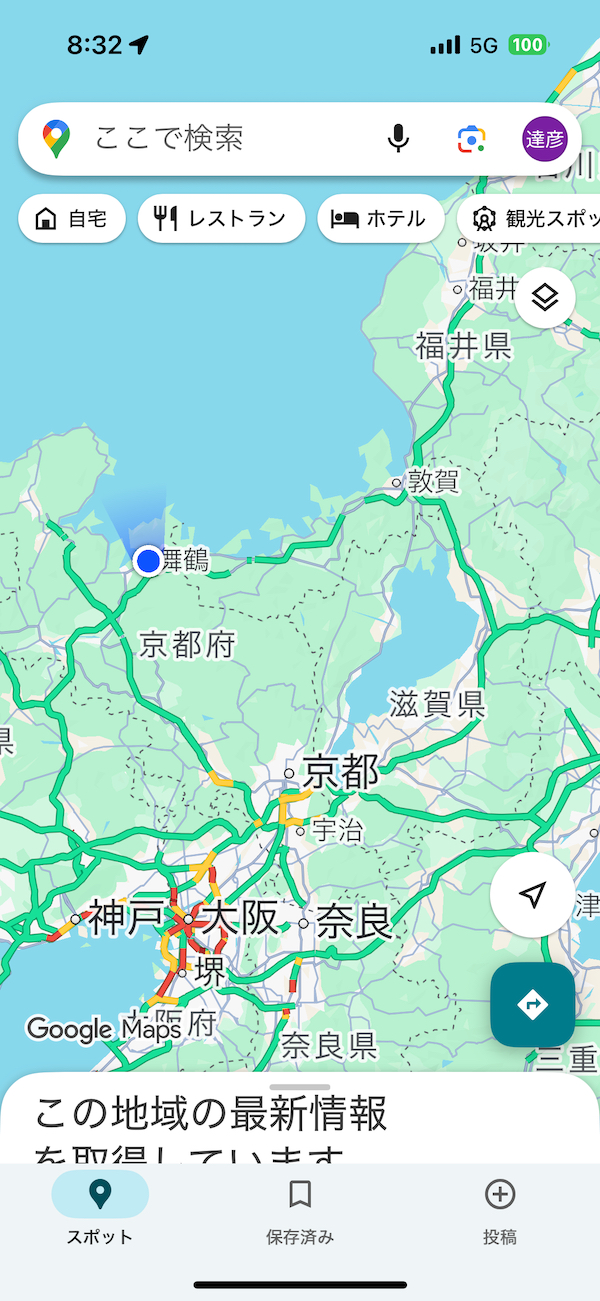Start voice search with the microphone
600x1301 pixels.
398,138
